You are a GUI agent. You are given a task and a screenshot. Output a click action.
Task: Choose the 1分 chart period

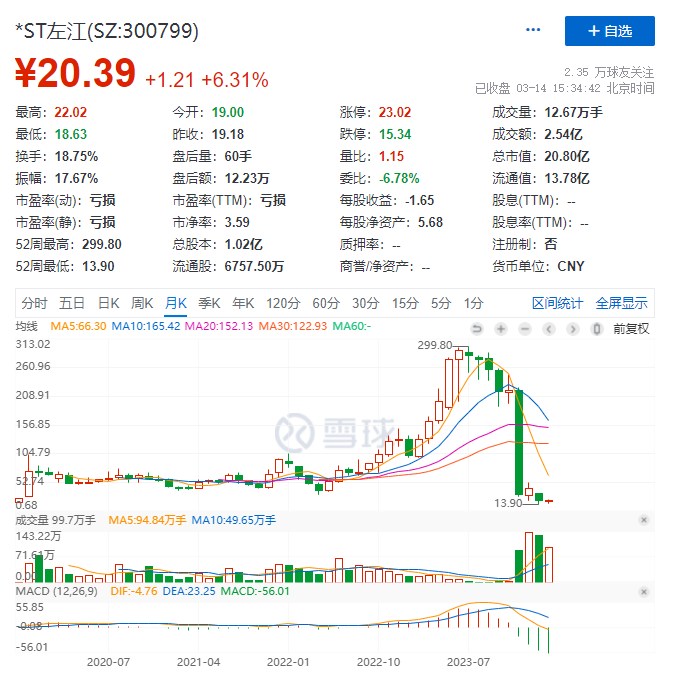pyautogui.click(x=473, y=303)
